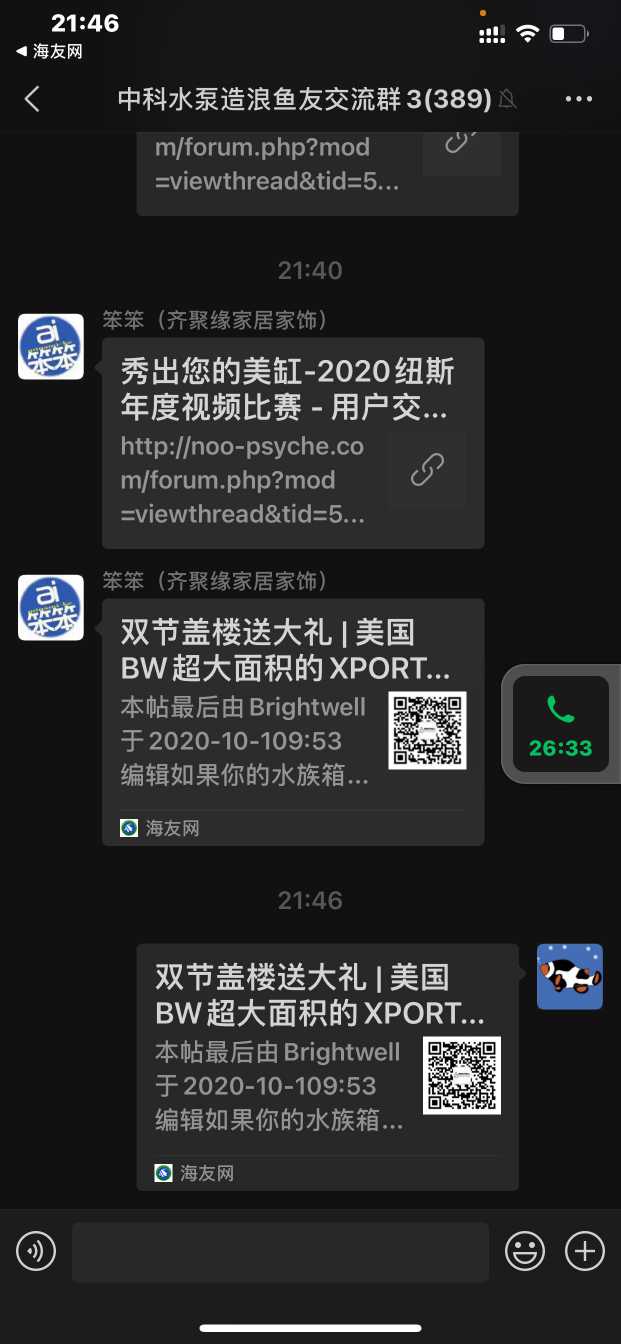Return to 海友网 app via status bar
The image size is (621, 1344).
coord(50,52)
